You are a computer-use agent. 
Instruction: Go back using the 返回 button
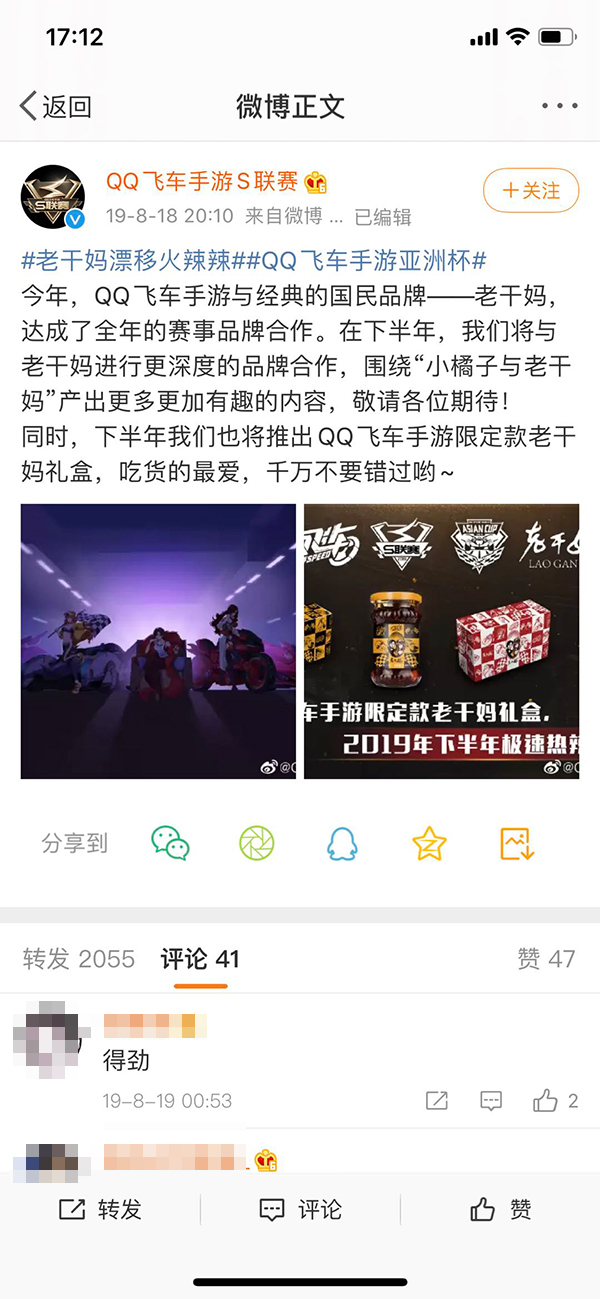[x=56, y=107]
